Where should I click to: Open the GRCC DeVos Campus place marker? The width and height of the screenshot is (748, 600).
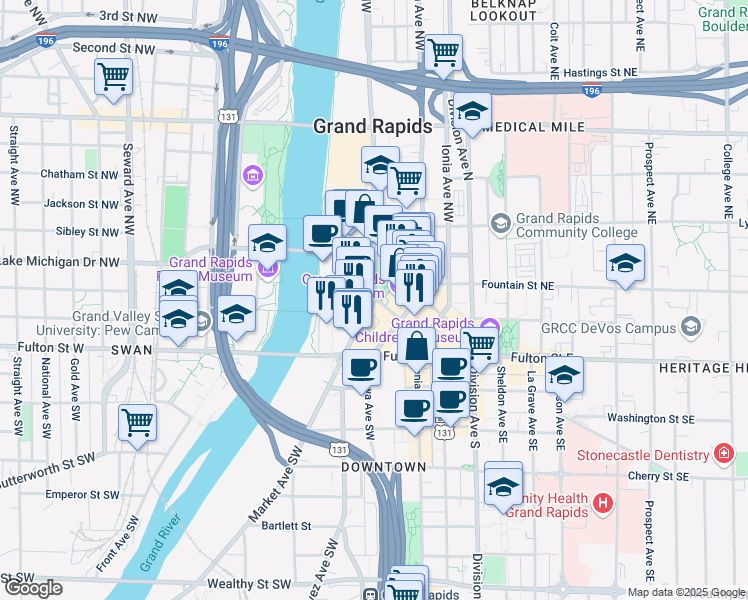point(690,326)
